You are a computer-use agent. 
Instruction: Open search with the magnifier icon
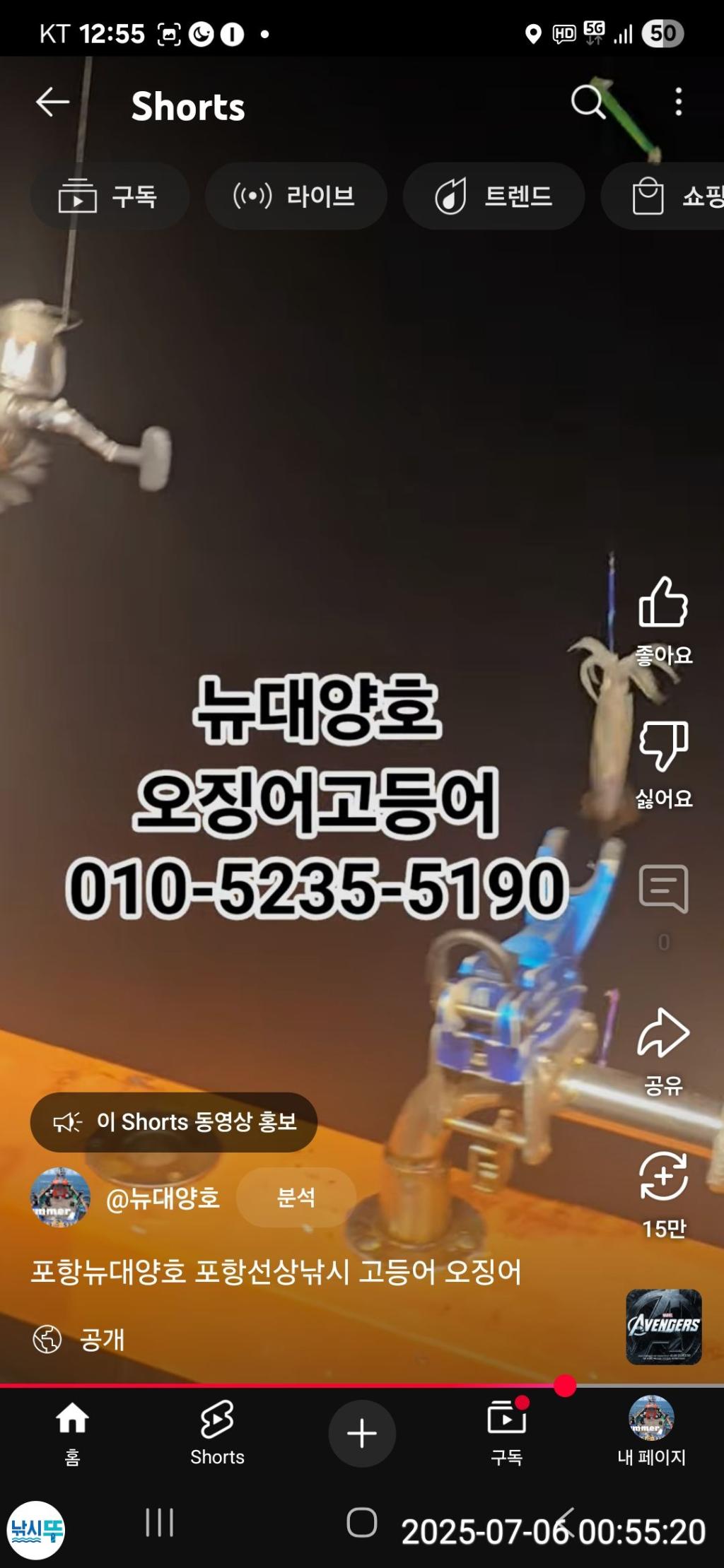(588, 102)
